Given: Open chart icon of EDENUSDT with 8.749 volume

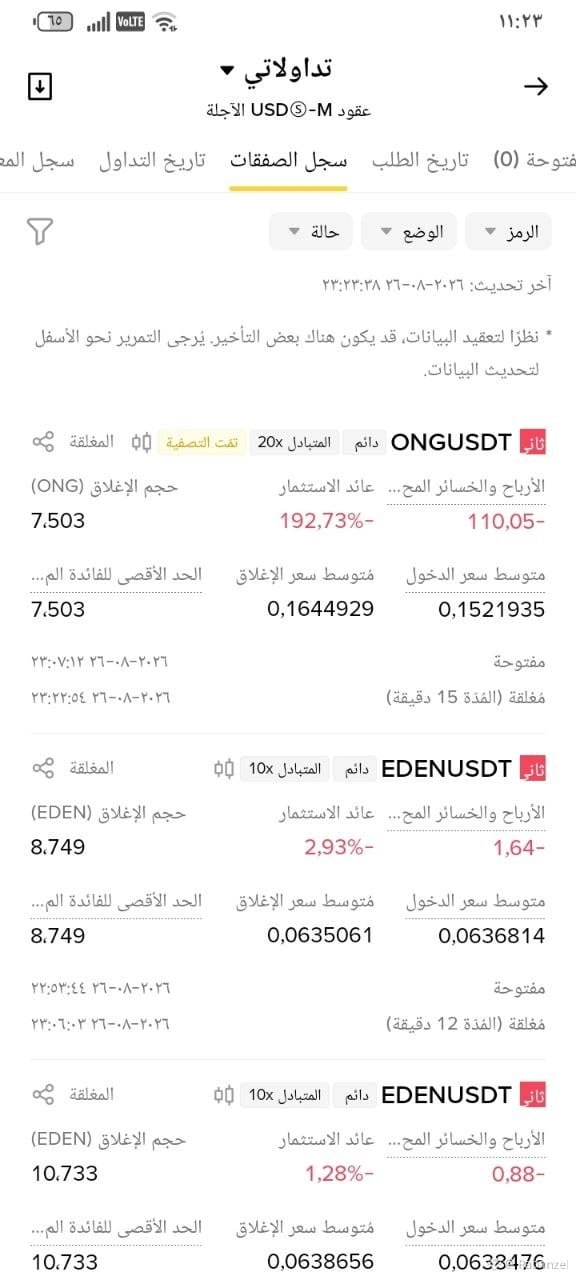Looking at the screenshot, I should (224, 768).
